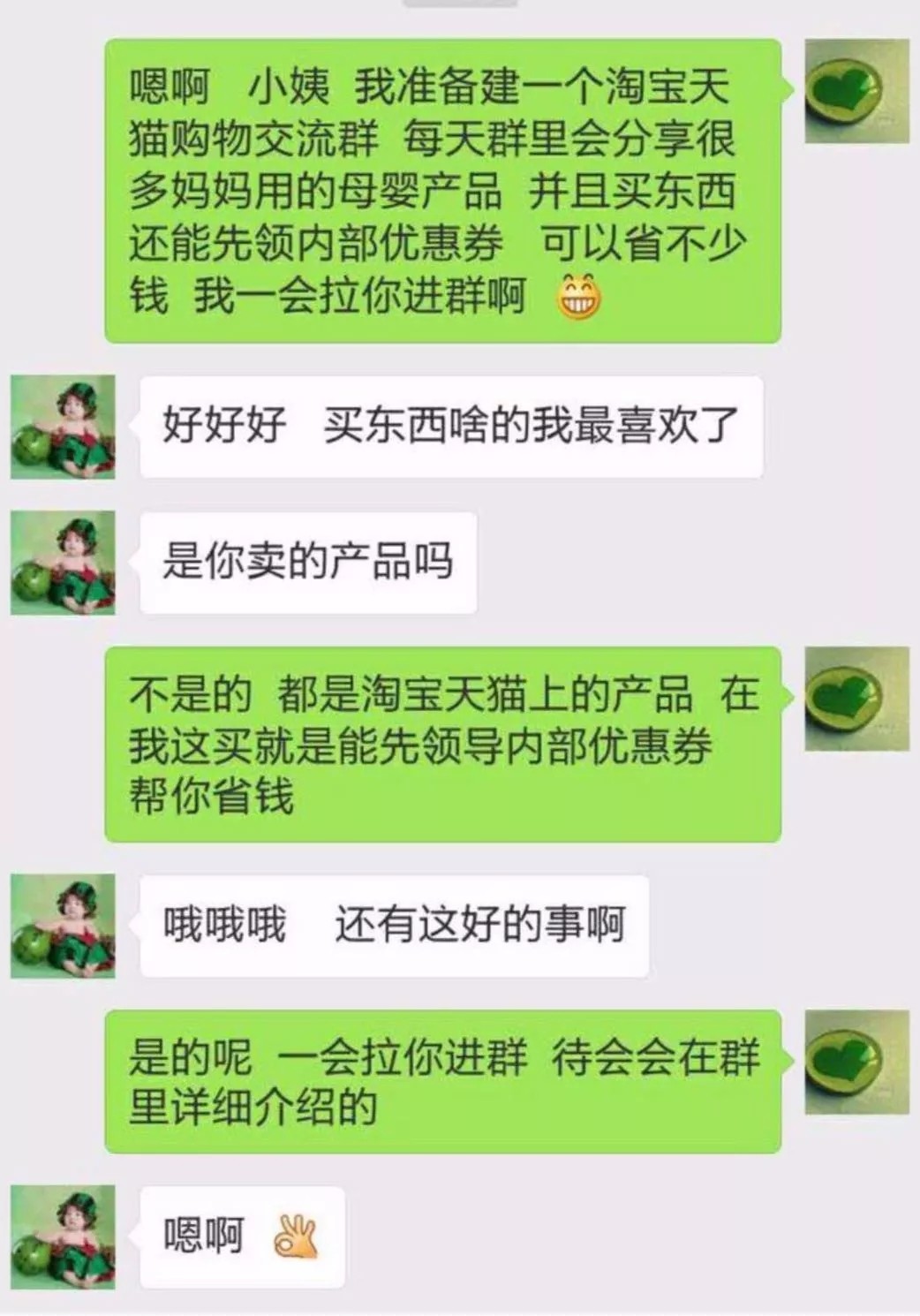Open baby avatar next to 哦哦哦 message

pos(63,926)
